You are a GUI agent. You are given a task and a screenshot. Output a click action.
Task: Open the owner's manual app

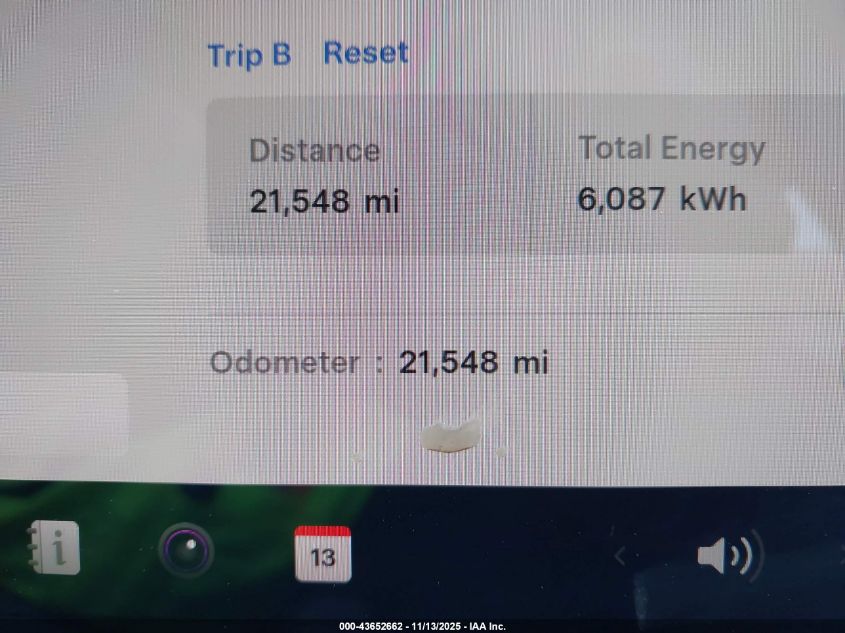click(54, 549)
